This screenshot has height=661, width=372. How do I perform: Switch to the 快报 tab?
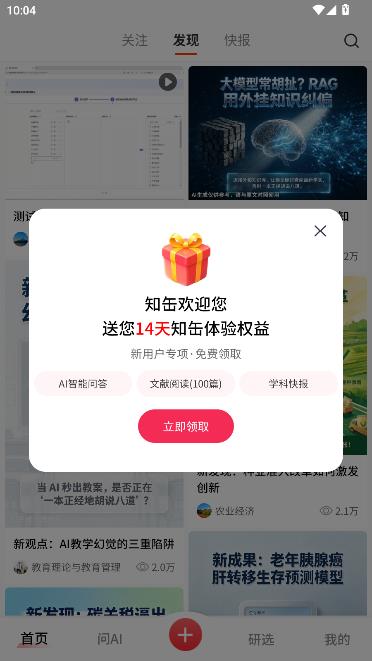(x=237, y=40)
